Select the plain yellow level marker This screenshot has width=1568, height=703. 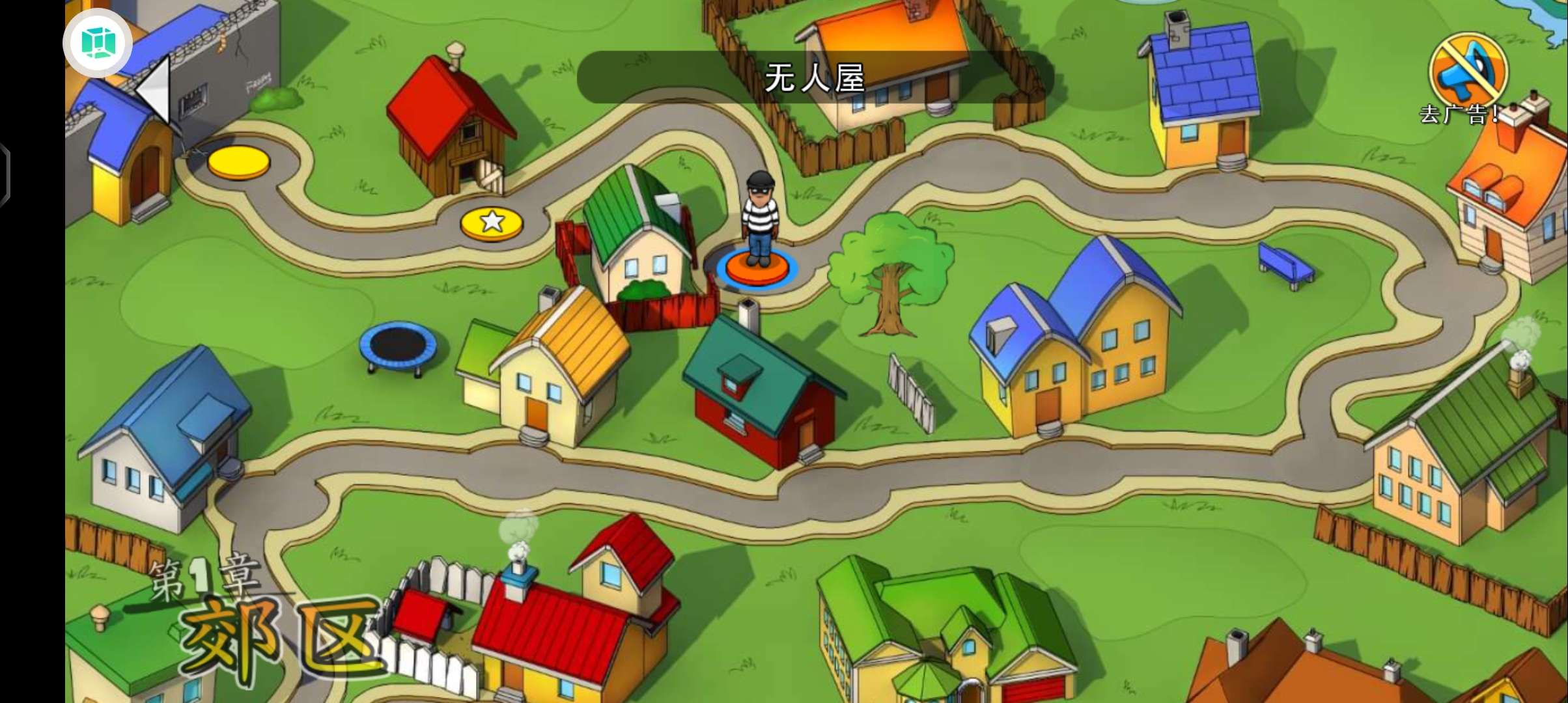coord(238,161)
